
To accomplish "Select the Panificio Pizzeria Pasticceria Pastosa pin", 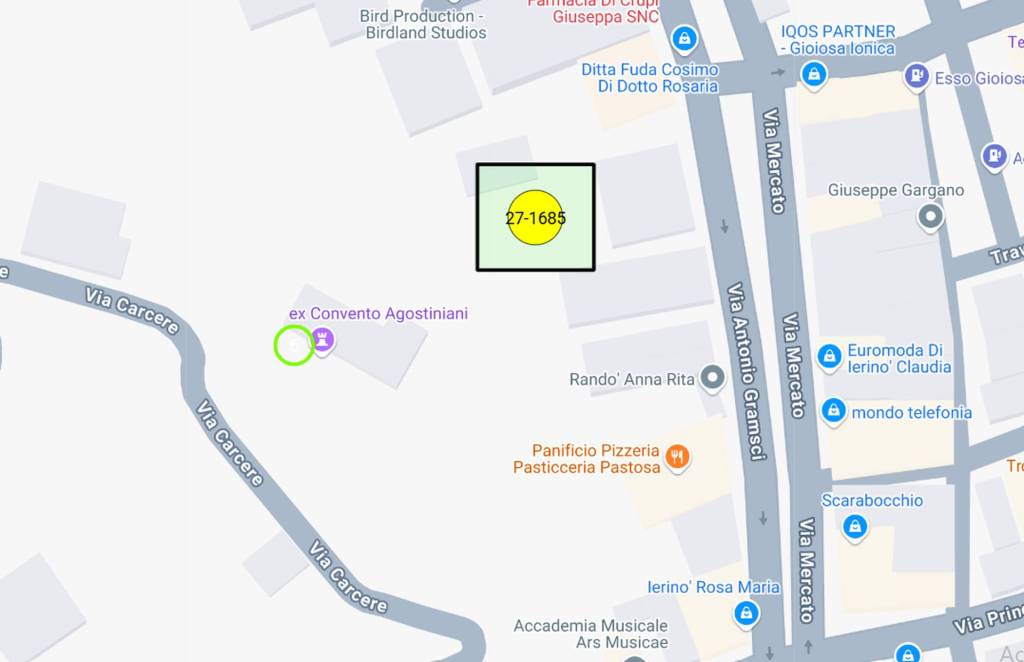I will pos(678,457).
